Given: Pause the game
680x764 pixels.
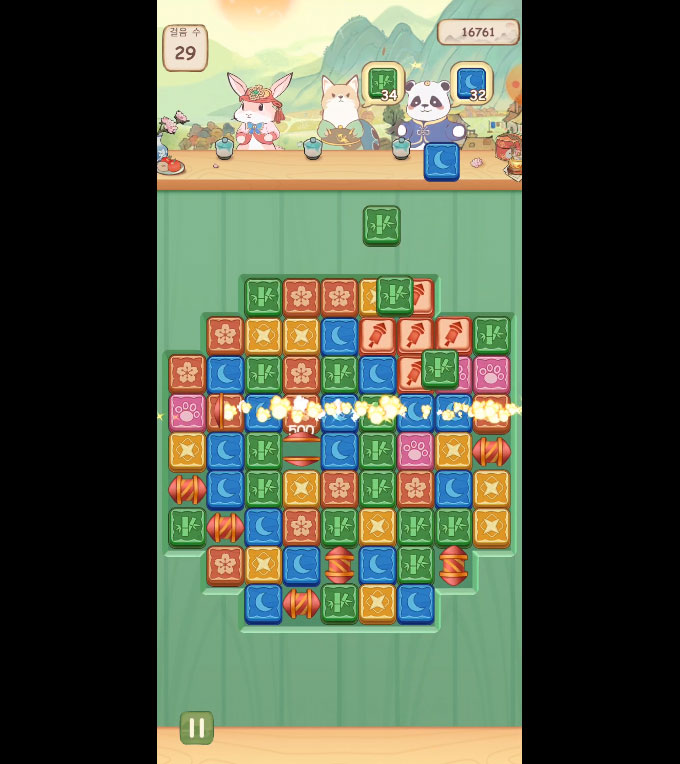Looking at the screenshot, I should pos(196,727).
